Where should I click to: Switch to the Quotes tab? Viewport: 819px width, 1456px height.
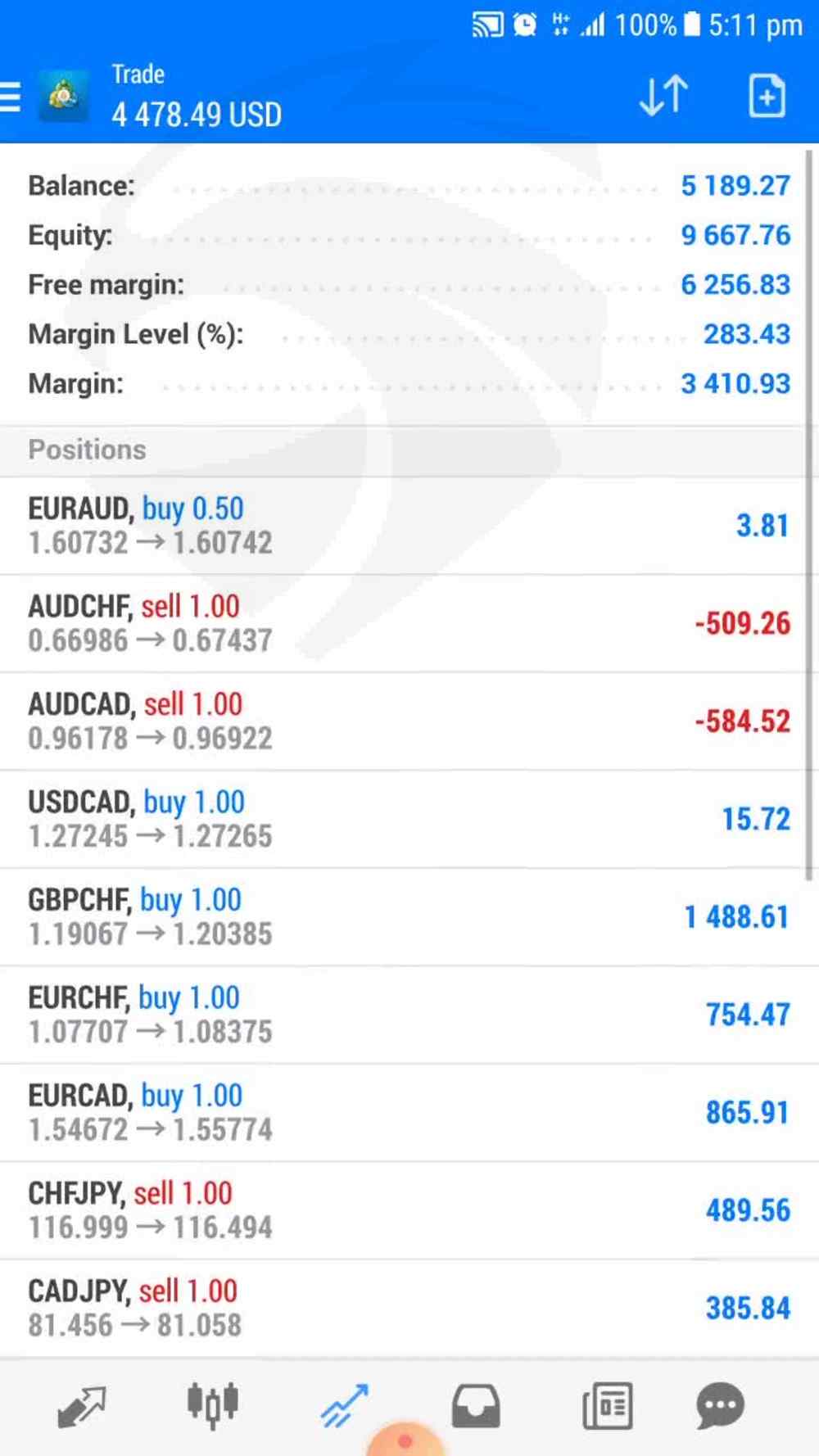point(82,1406)
